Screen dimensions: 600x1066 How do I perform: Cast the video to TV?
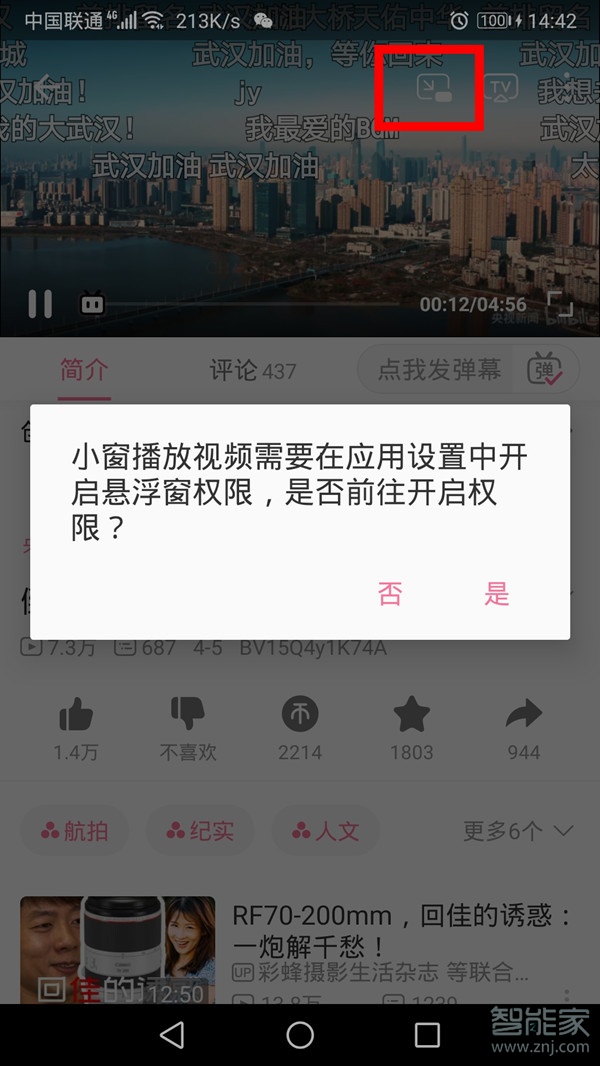click(x=501, y=88)
